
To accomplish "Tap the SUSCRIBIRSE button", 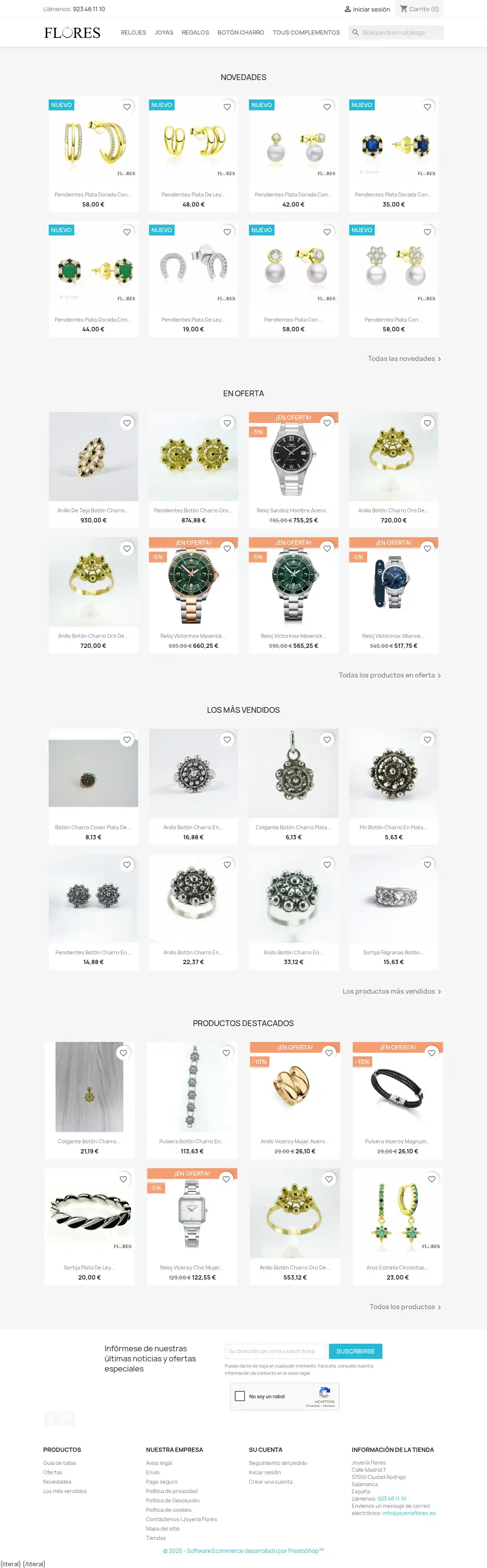I will [356, 1351].
